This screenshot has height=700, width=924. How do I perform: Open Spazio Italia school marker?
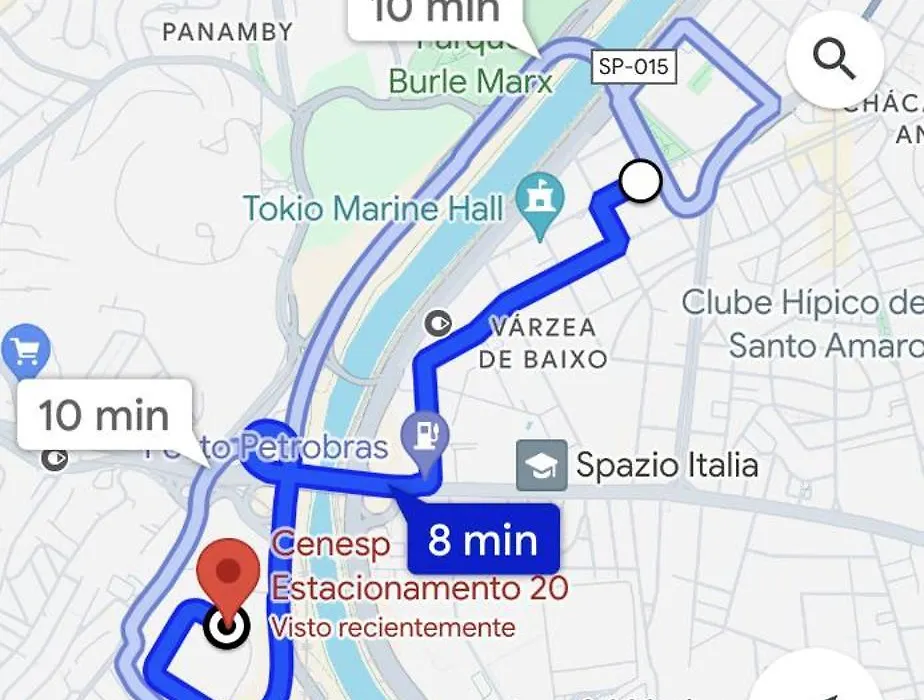coord(541,465)
